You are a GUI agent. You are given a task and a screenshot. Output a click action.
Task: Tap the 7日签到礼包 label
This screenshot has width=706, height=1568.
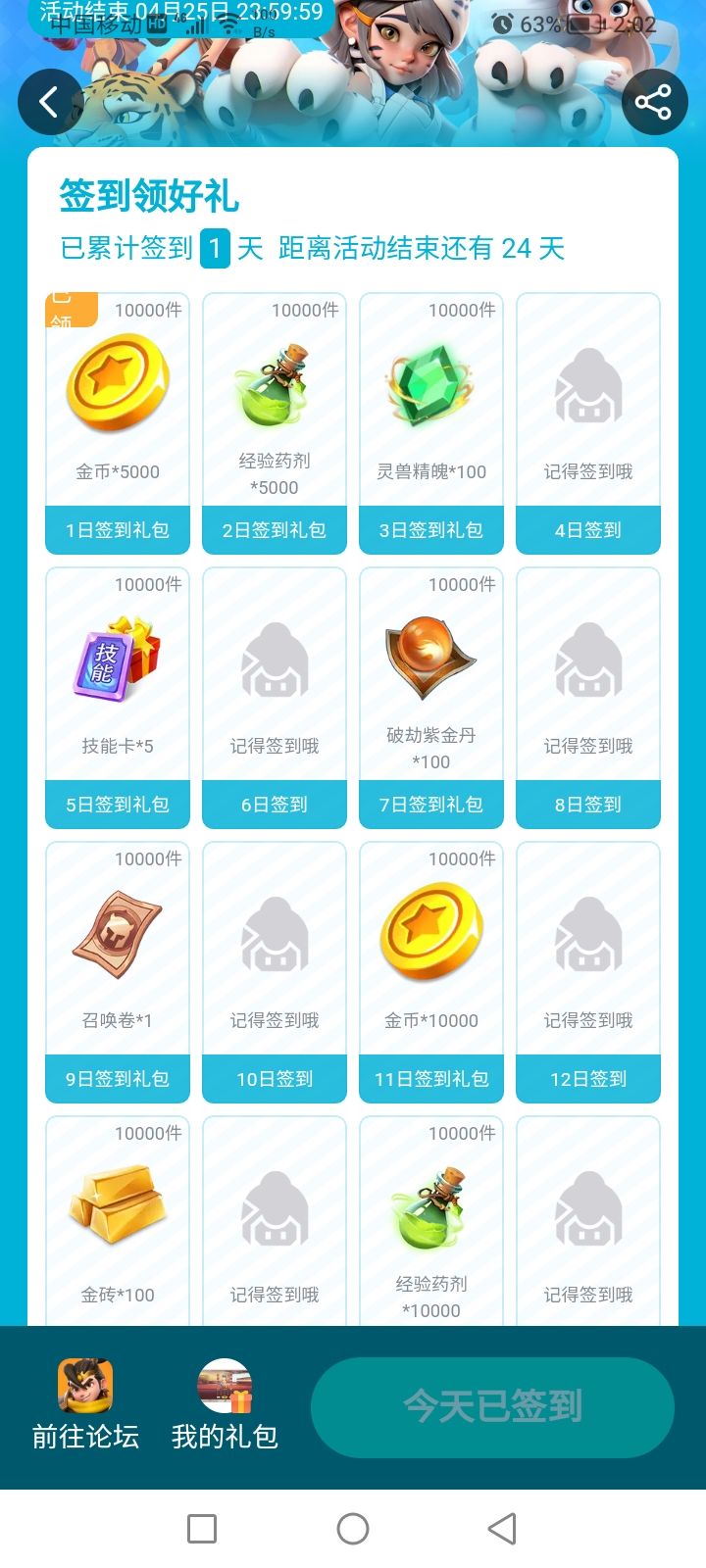click(430, 805)
